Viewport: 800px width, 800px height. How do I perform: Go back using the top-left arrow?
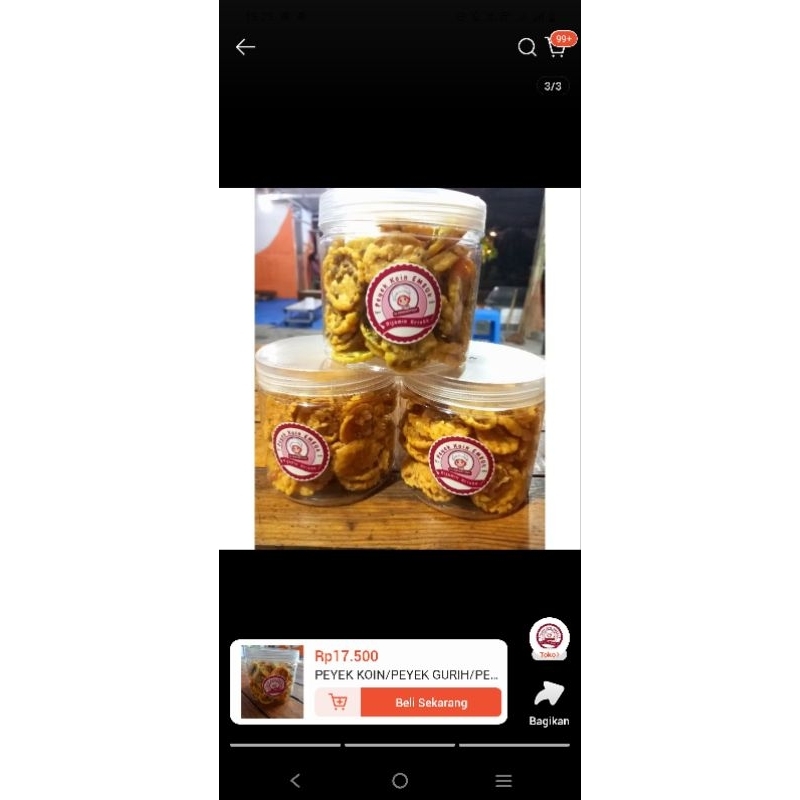click(245, 47)
